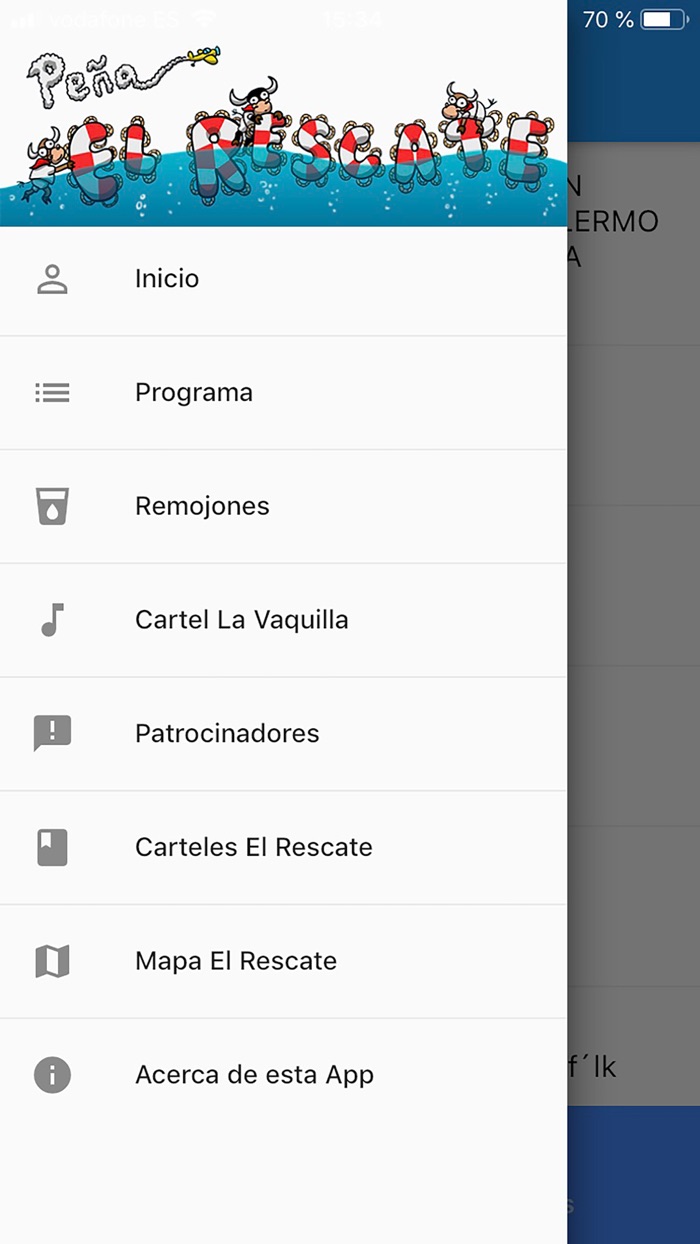700x1244 pixels.
Task: View the Patrocinadores list
Action: [227, 734]
